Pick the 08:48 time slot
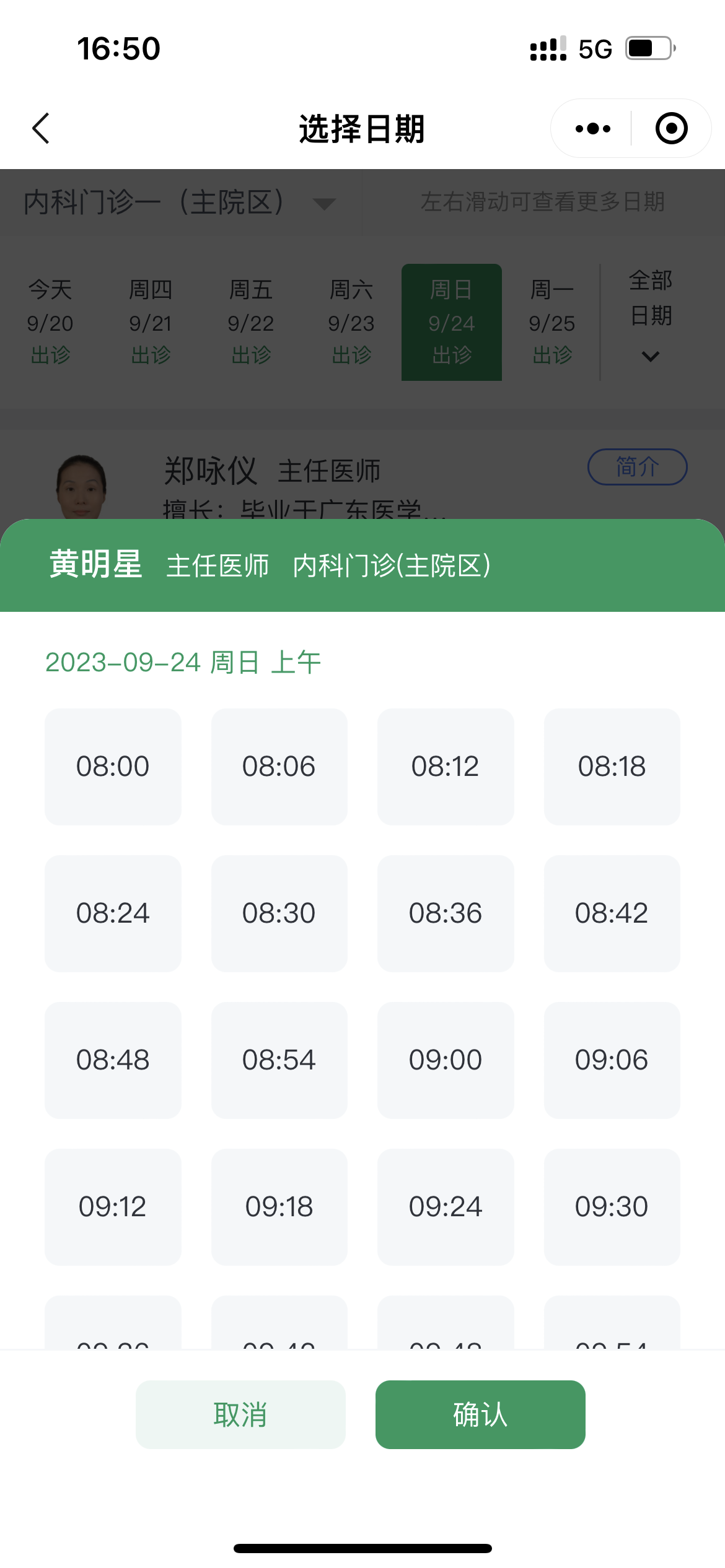 point(113,1060)
